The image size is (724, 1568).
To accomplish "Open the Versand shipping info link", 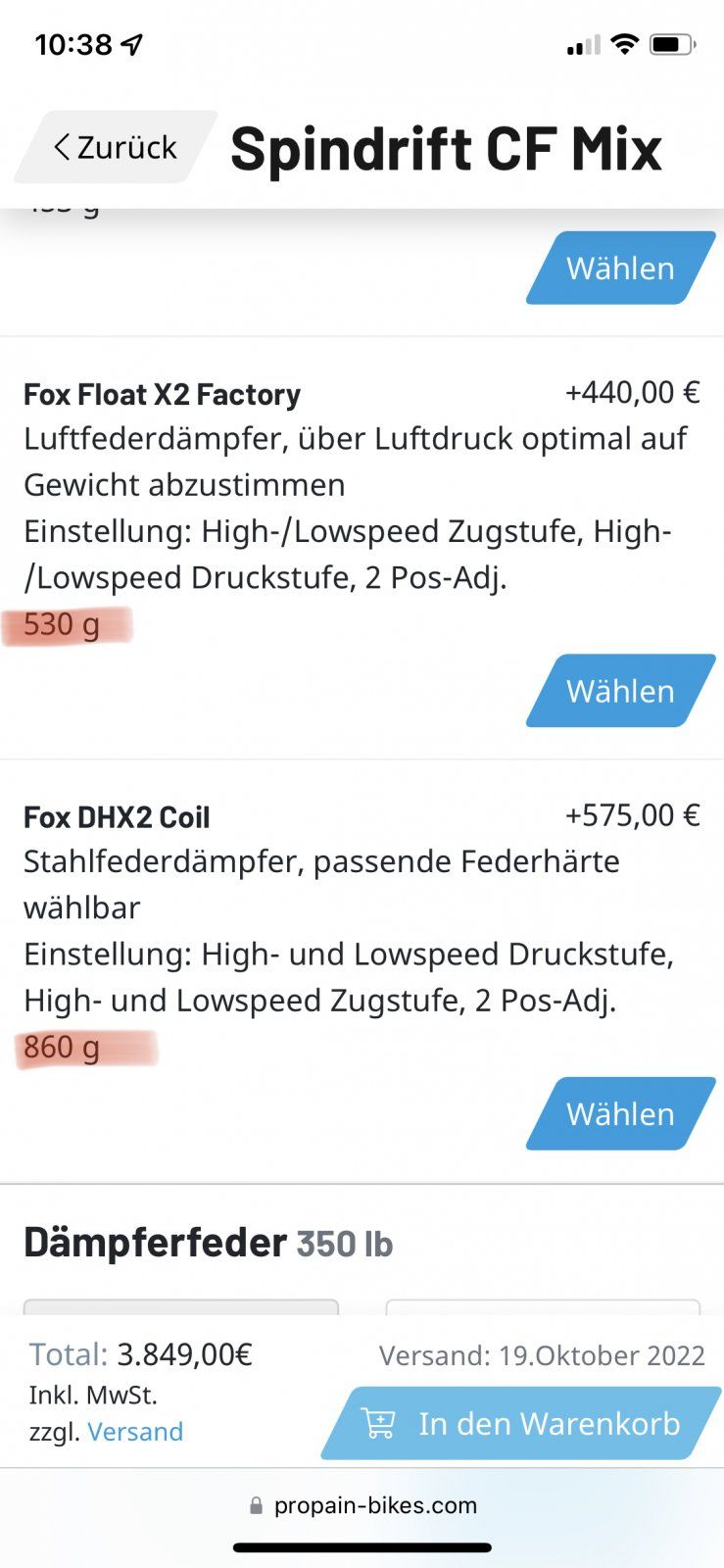I will pos(135,1432).
